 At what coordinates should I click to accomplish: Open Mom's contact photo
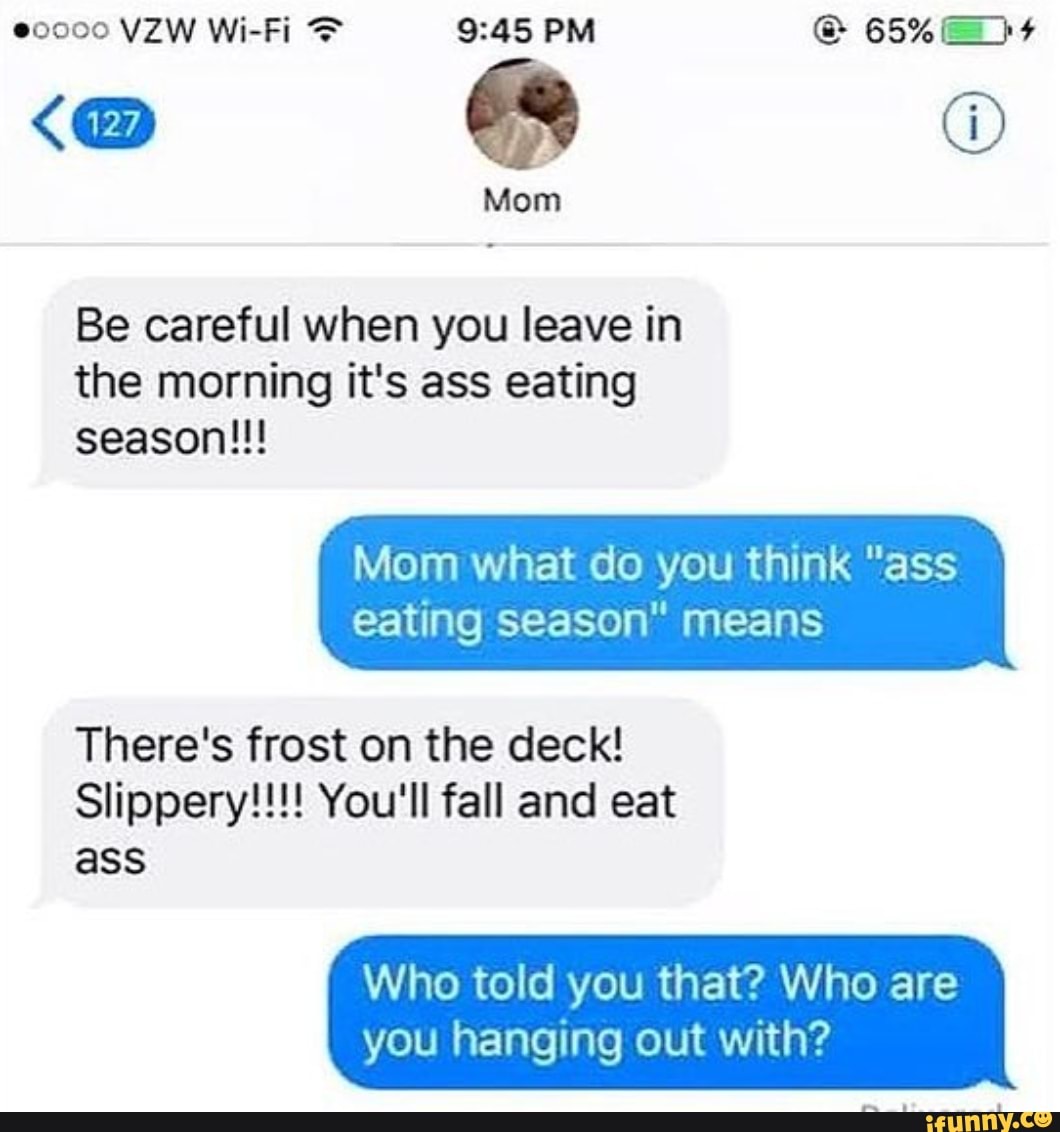click(523, 115)
